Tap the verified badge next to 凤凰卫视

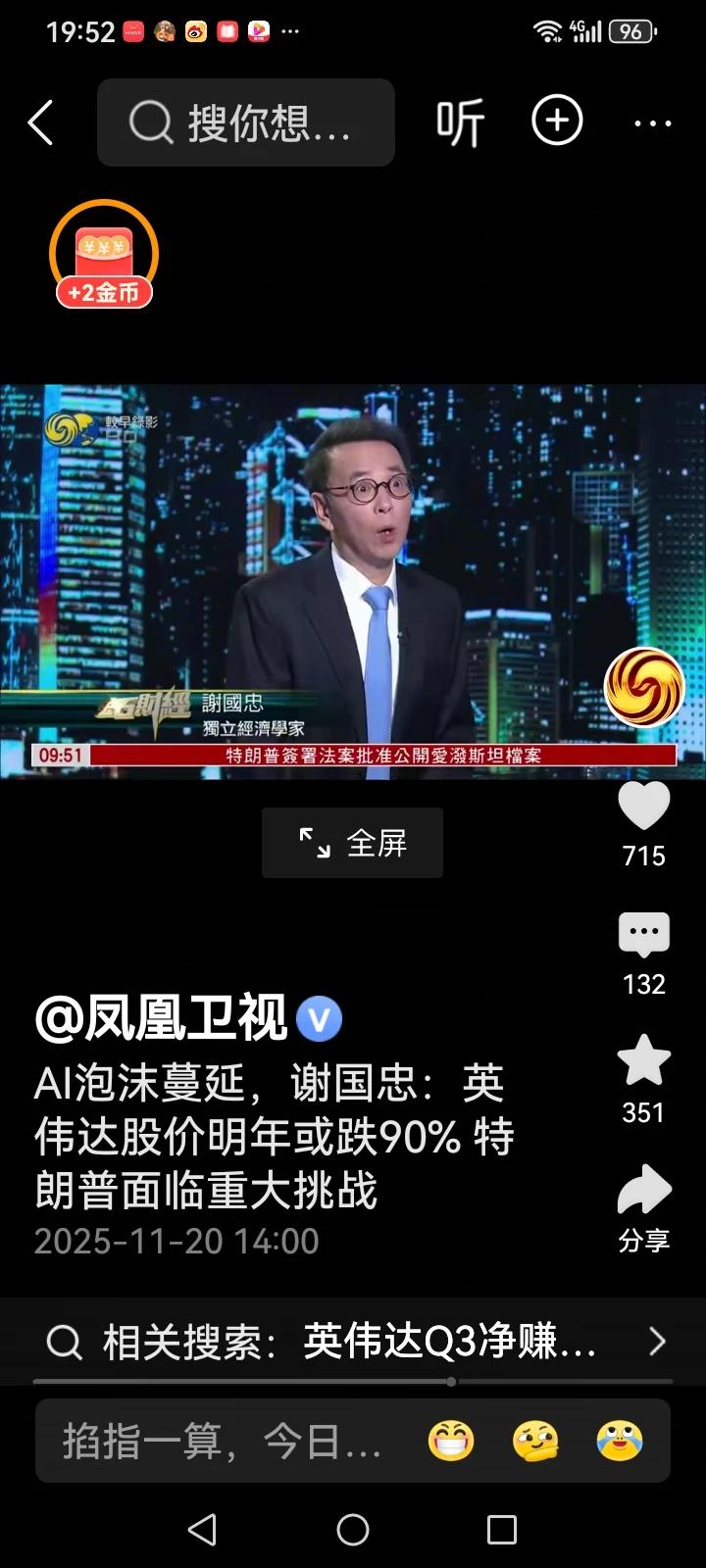[x=319, y=1019]
